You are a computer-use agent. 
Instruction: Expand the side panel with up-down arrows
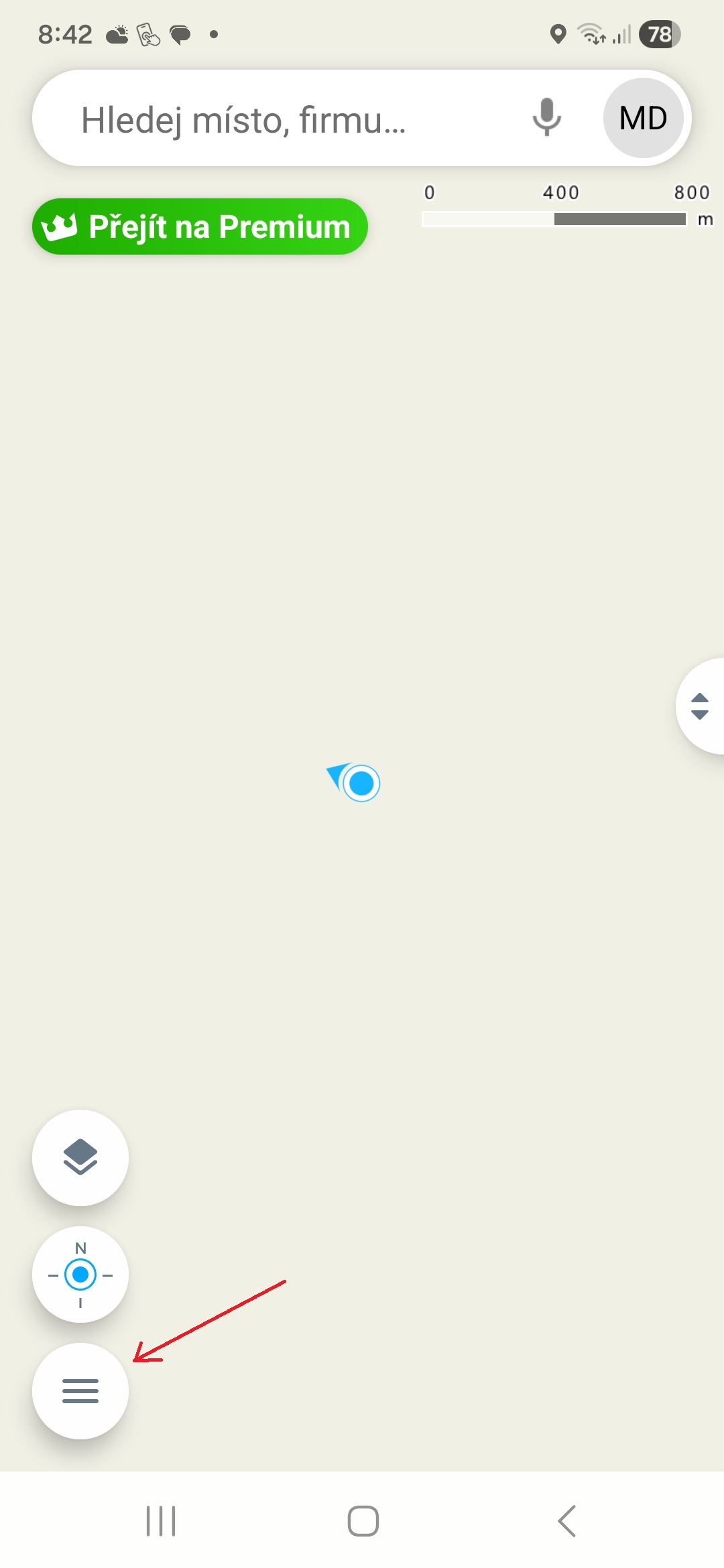pyautogui.click(x=700, y=706)
